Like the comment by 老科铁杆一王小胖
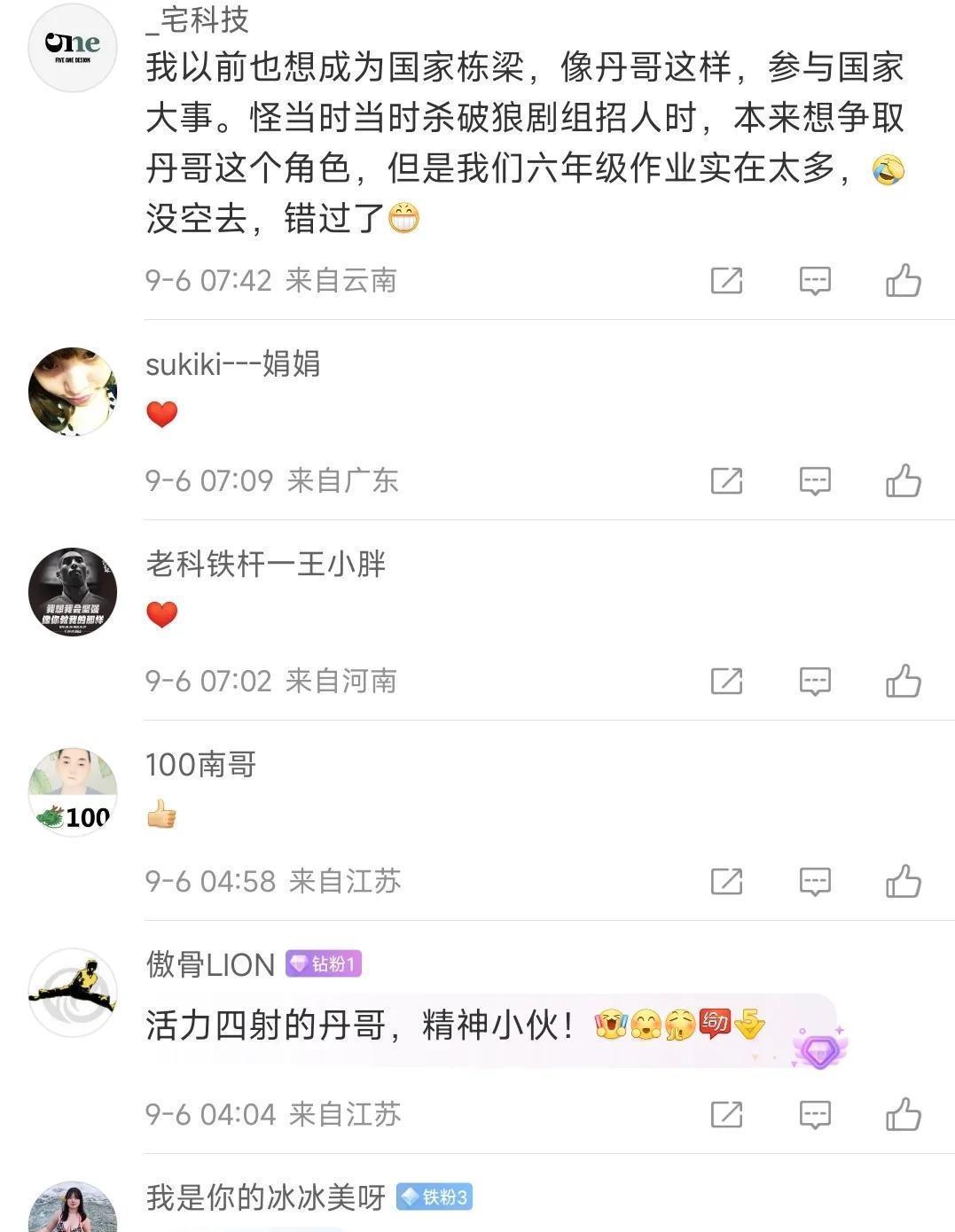955x1232 pixels. click(903, 682)
